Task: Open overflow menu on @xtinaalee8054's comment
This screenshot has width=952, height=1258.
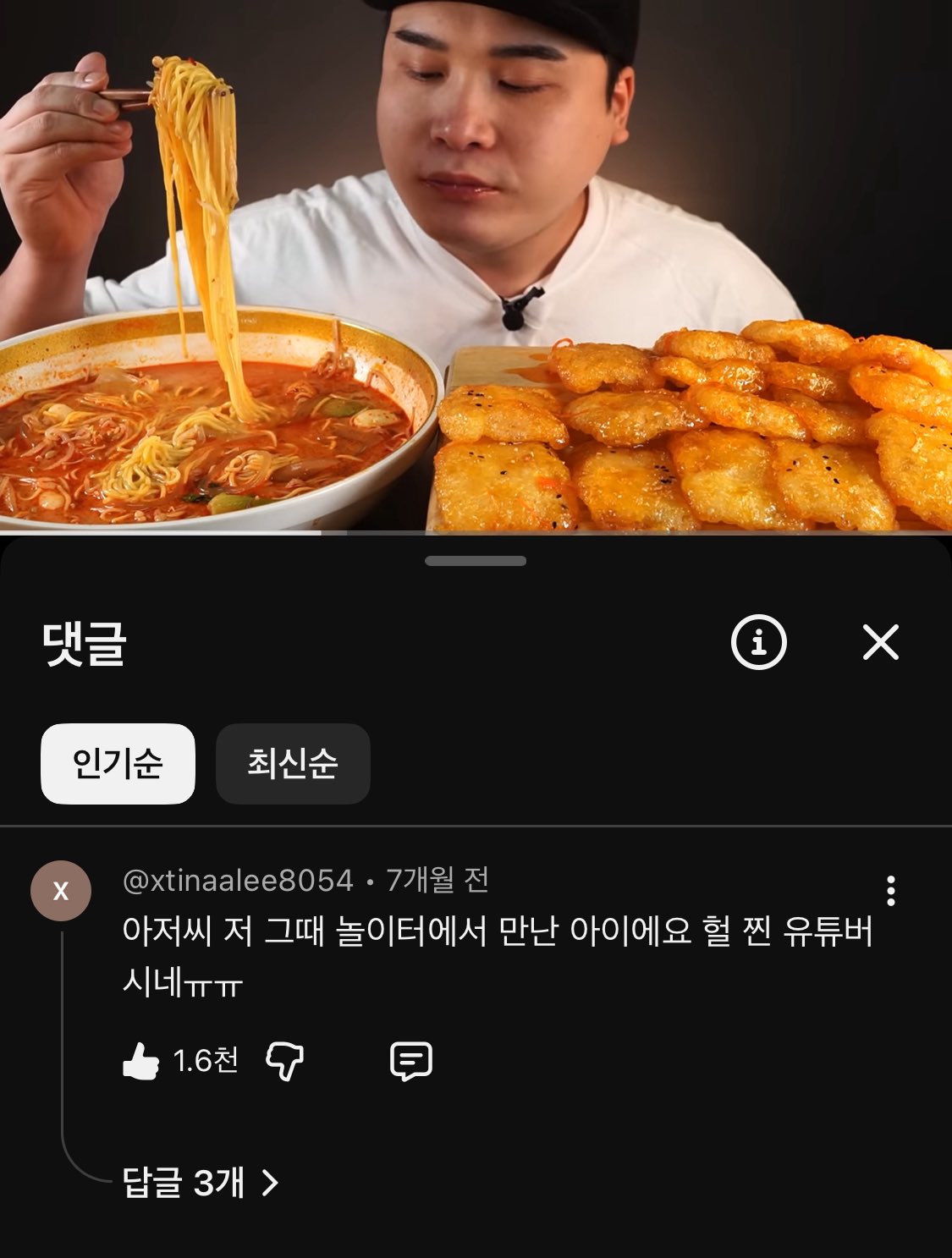Action: click(x=890, y=891)
